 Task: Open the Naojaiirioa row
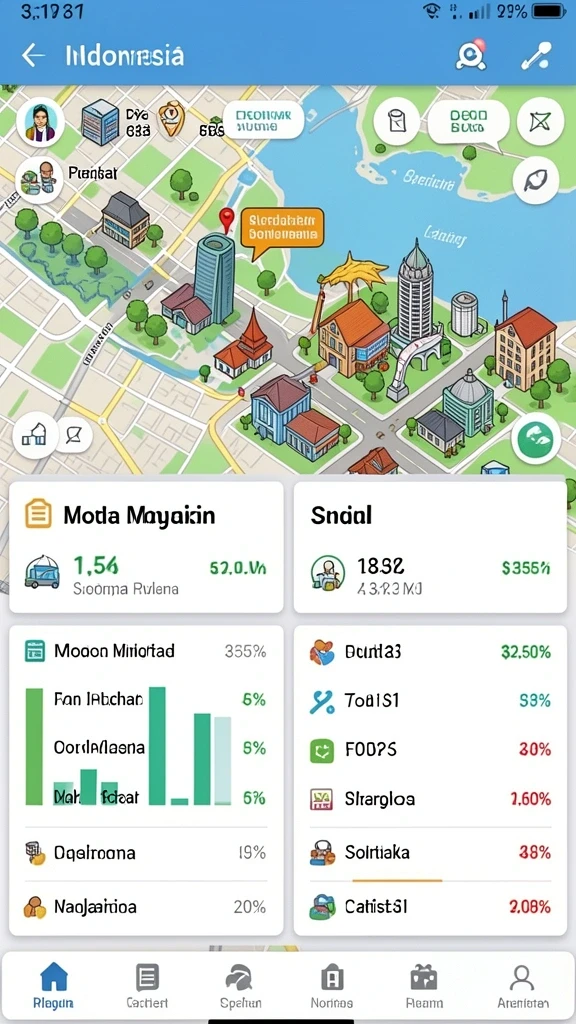146,906
